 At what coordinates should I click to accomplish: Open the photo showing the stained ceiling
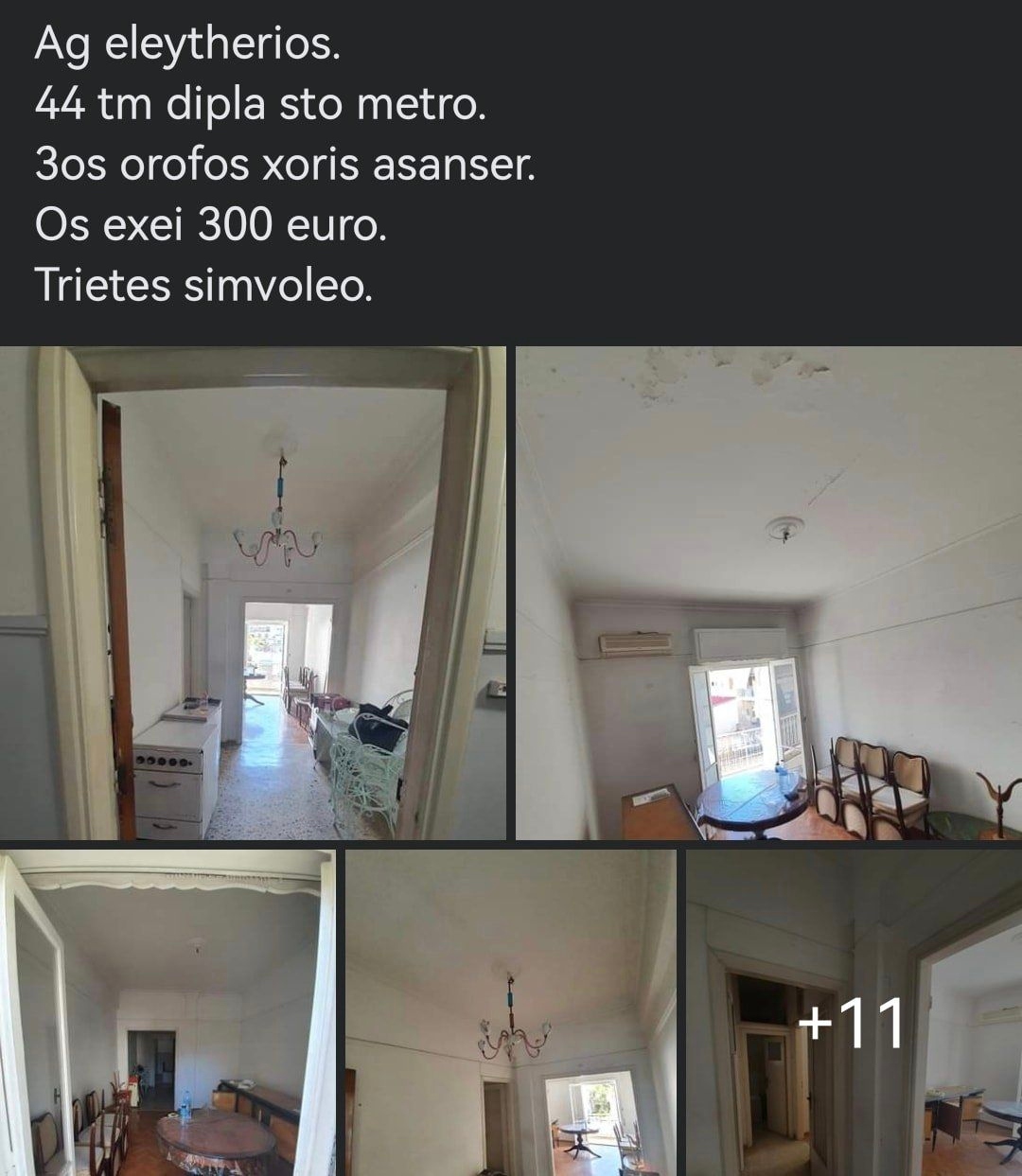click(x=768, y=593)
